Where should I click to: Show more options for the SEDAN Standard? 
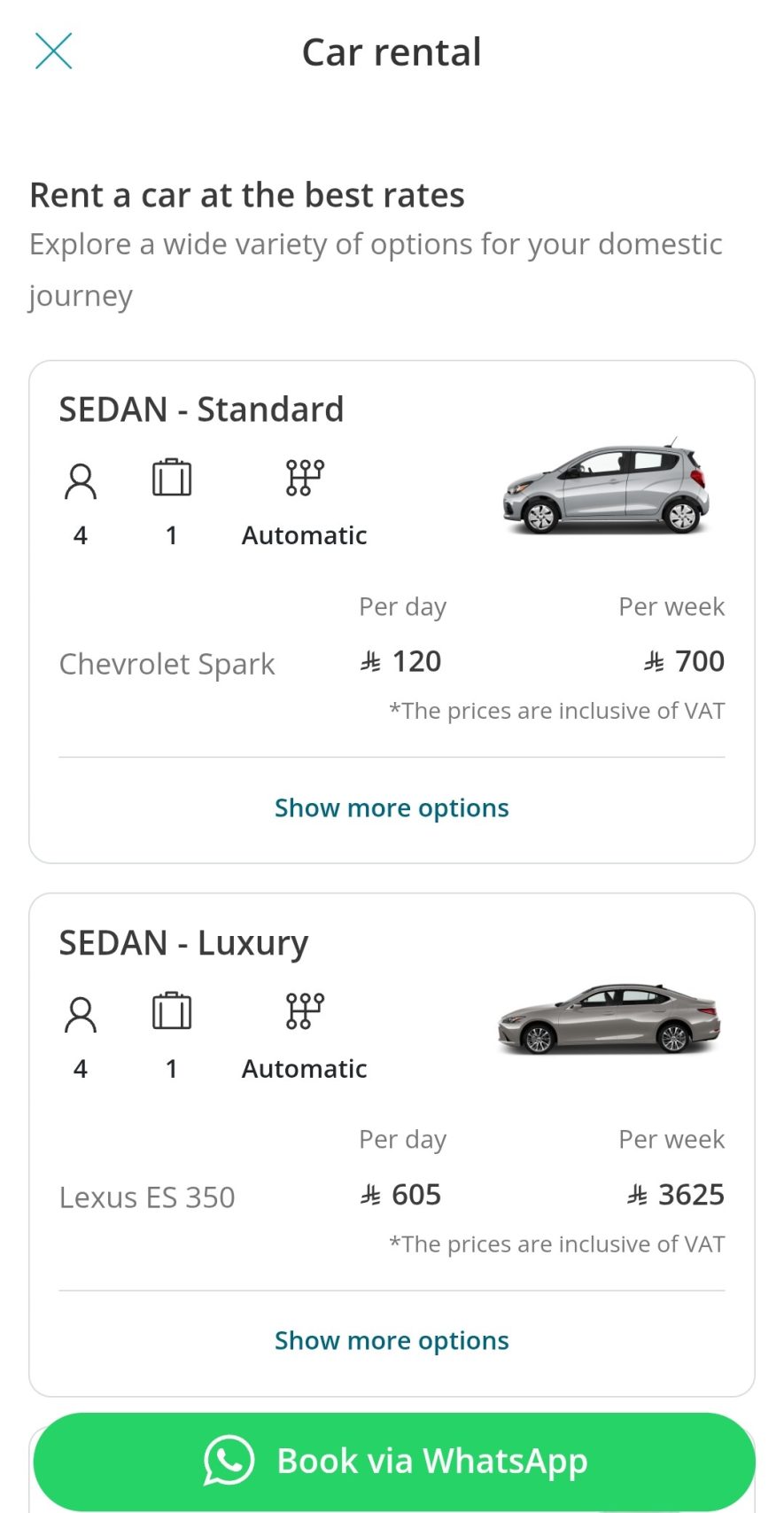point(391,807)
